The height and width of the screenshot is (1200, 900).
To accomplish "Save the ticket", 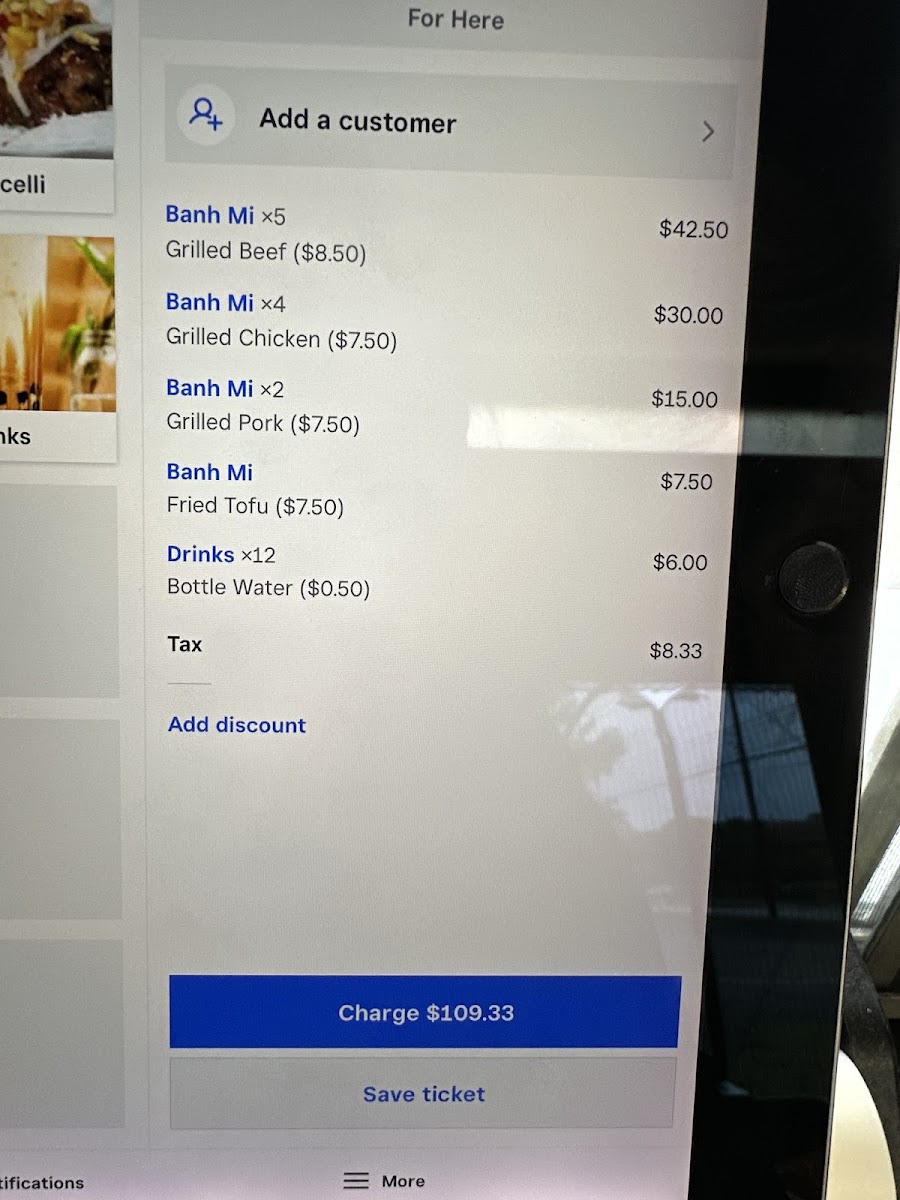I will tap(423, 1094).
